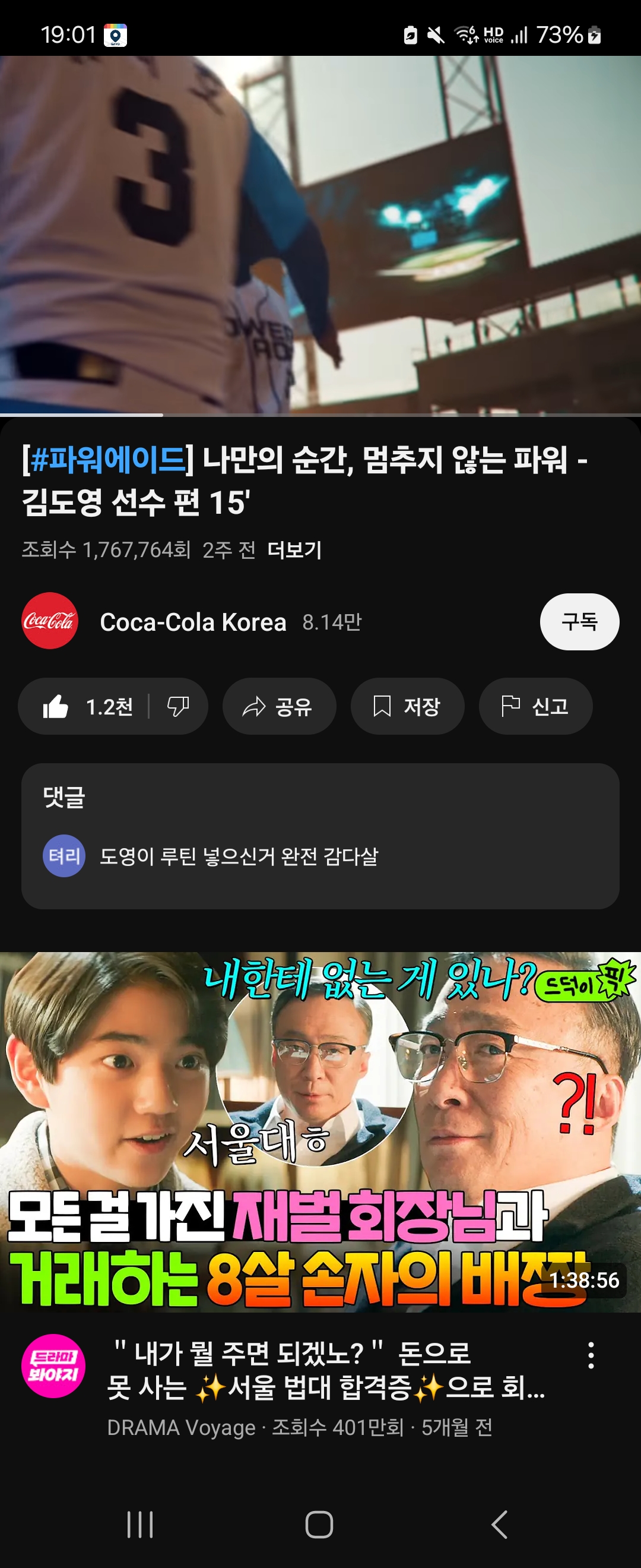Open the Coca-Cola Korea channel
Screen dimensions: 641x1568
pyautogui.click(x=192, y=622)
